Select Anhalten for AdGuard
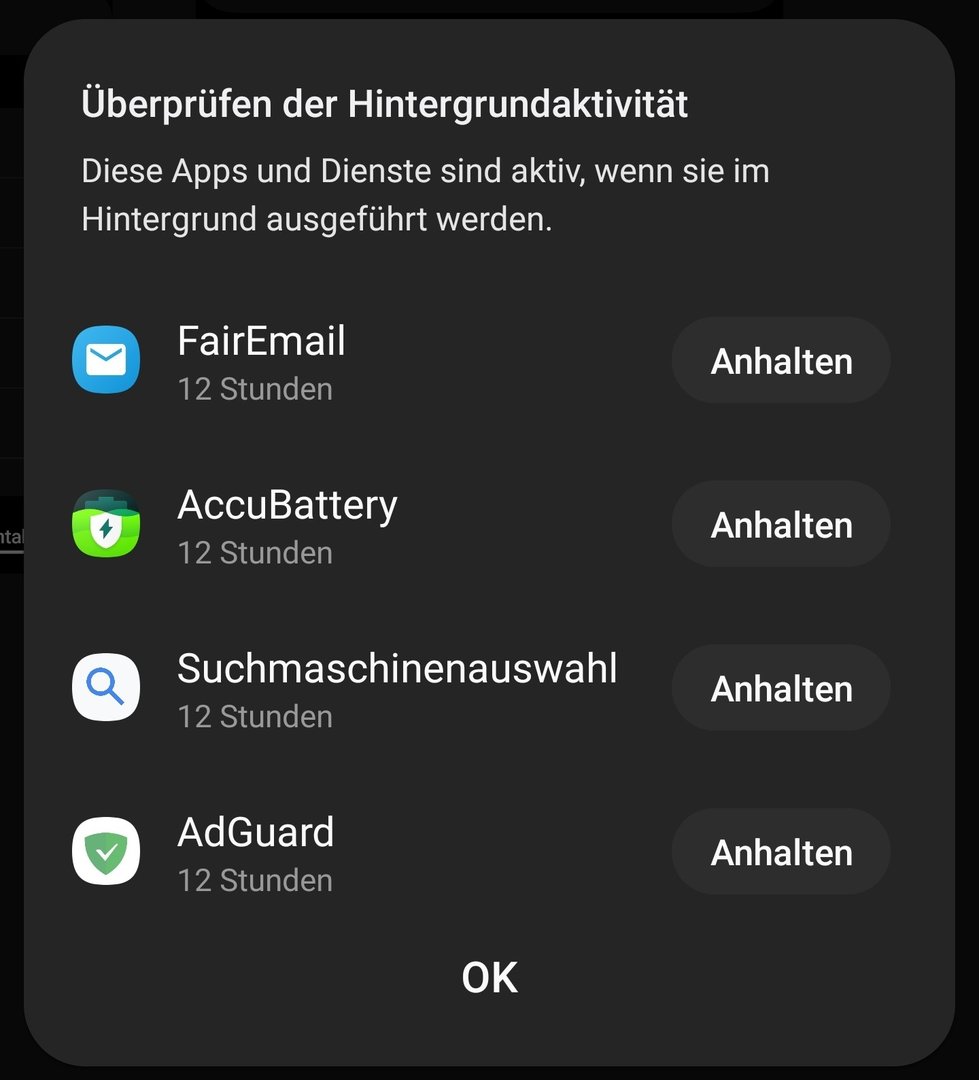Viewport: 979px width, 1080px height. click(x=781, y=852)
